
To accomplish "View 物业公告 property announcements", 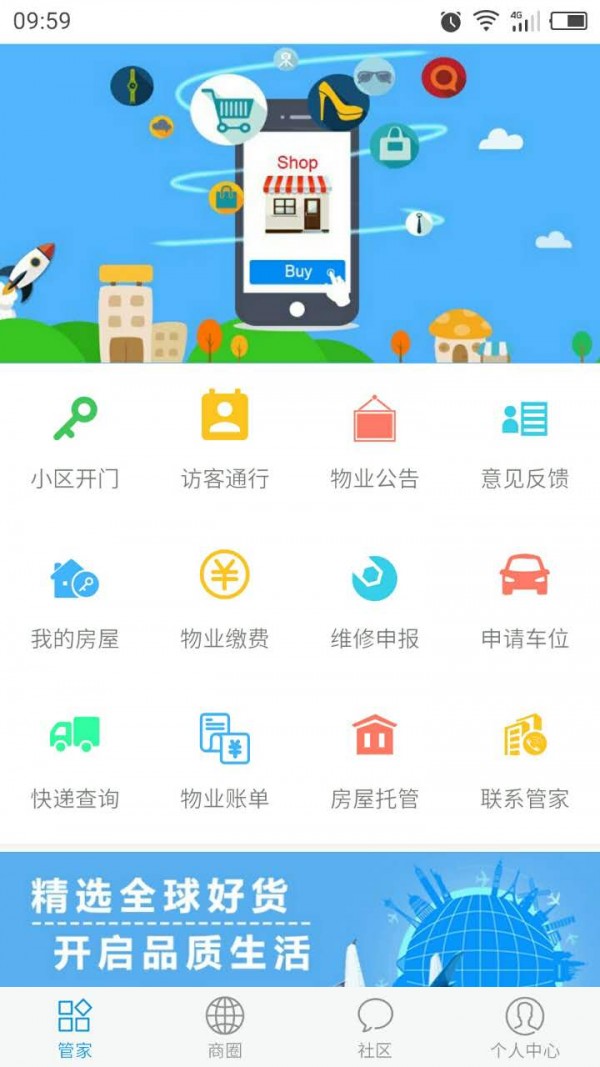I will [375, 438].
